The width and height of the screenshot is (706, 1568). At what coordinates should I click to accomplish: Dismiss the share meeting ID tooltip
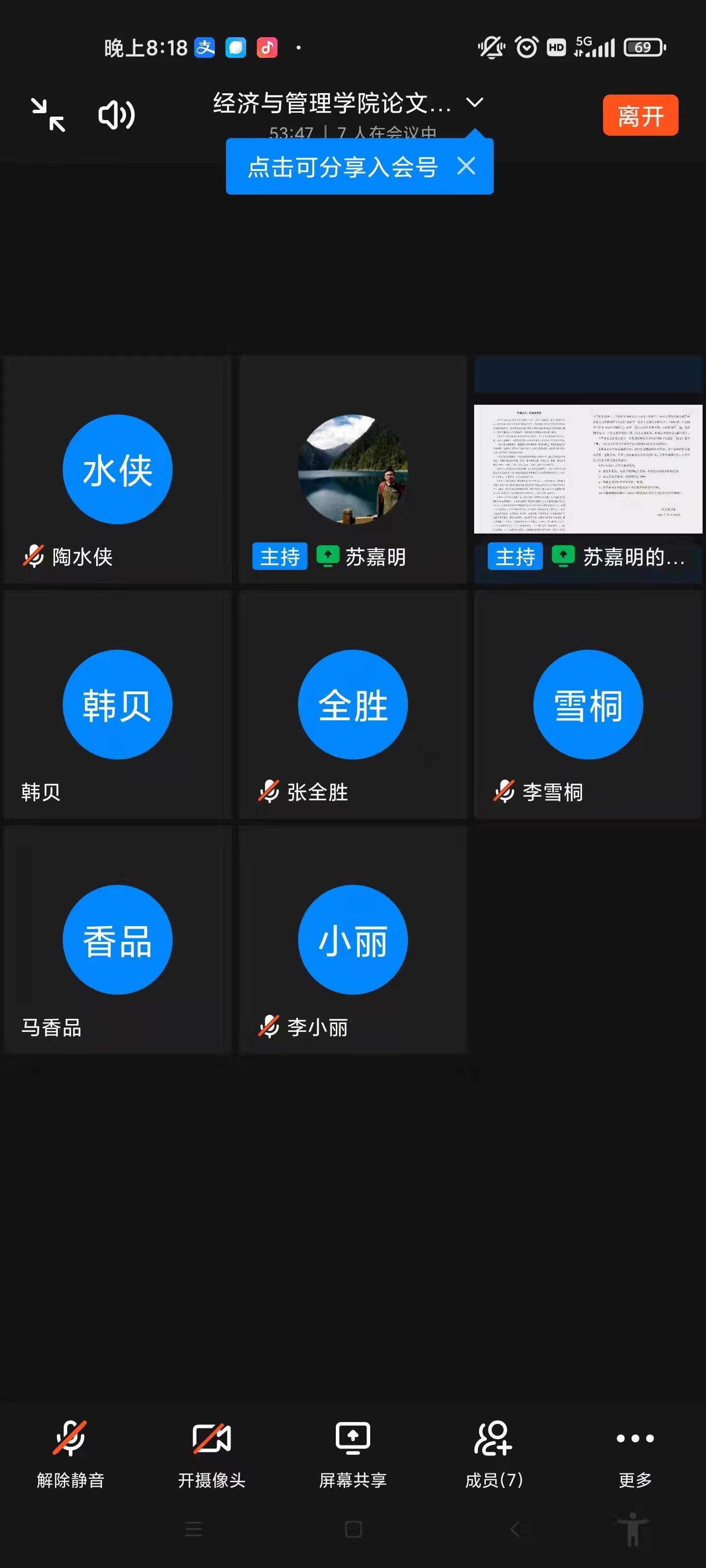466,166
